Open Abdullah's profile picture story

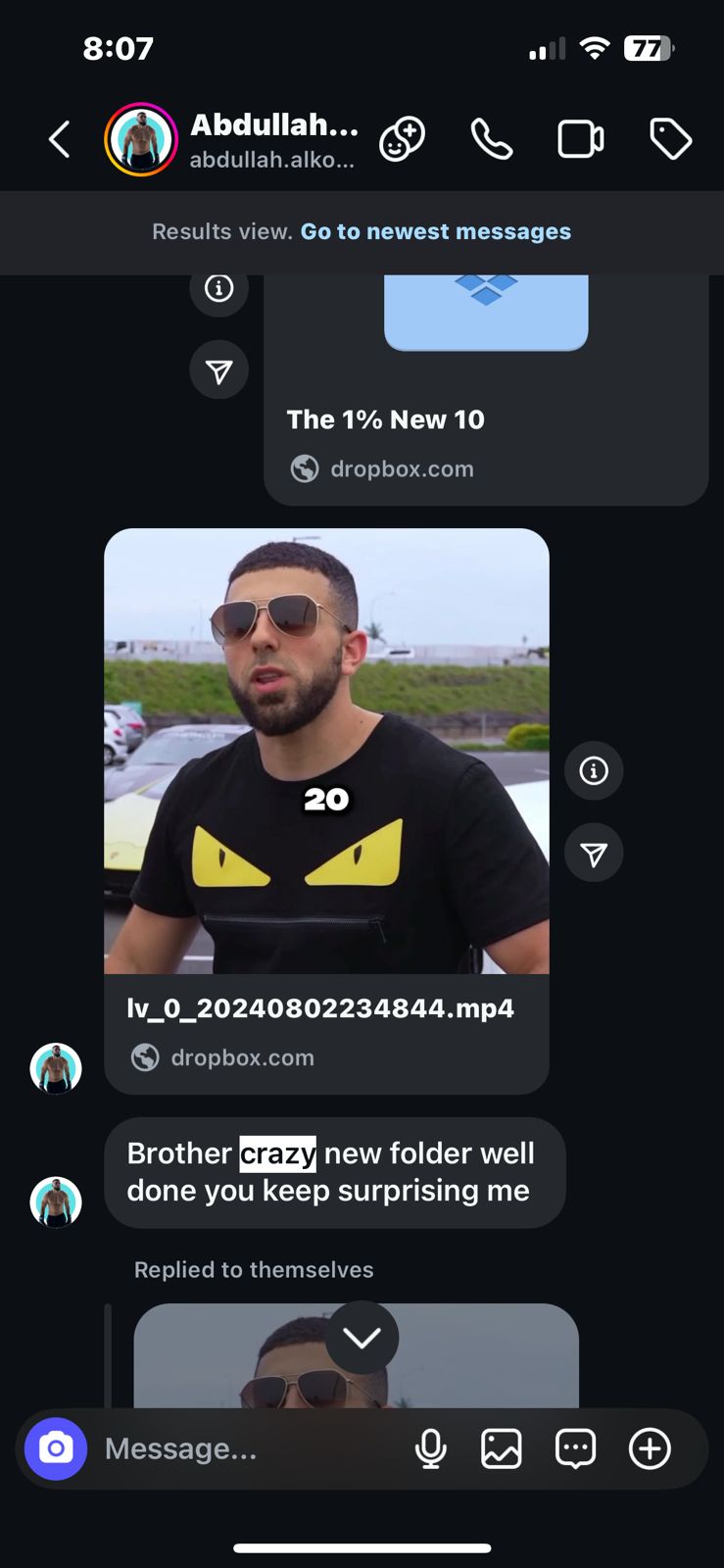(x=141, y=139)
